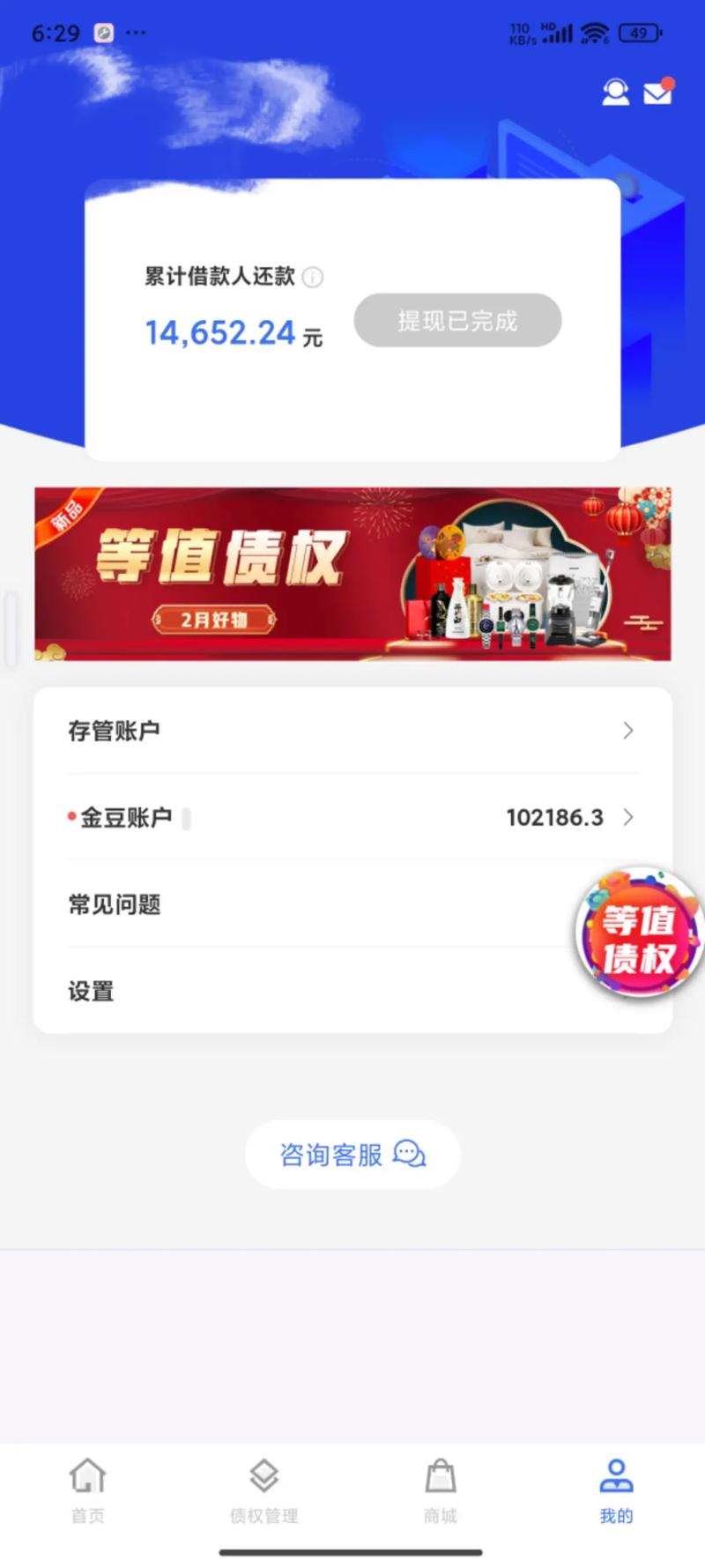Open the 金豆账户 menu row

coord(352,817)
